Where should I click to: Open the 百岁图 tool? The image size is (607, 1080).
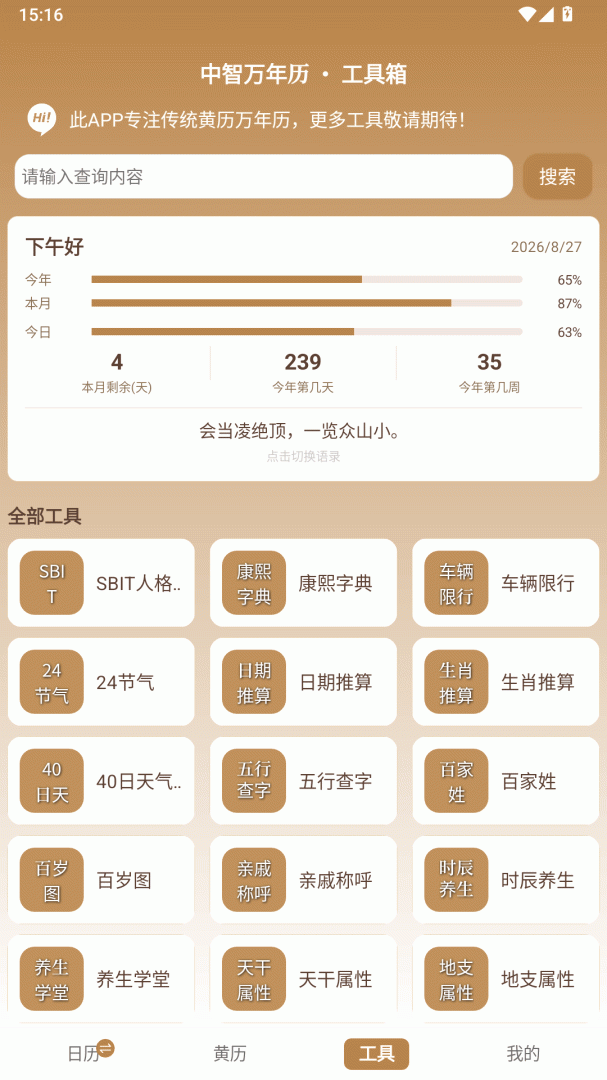click(101, 880)
